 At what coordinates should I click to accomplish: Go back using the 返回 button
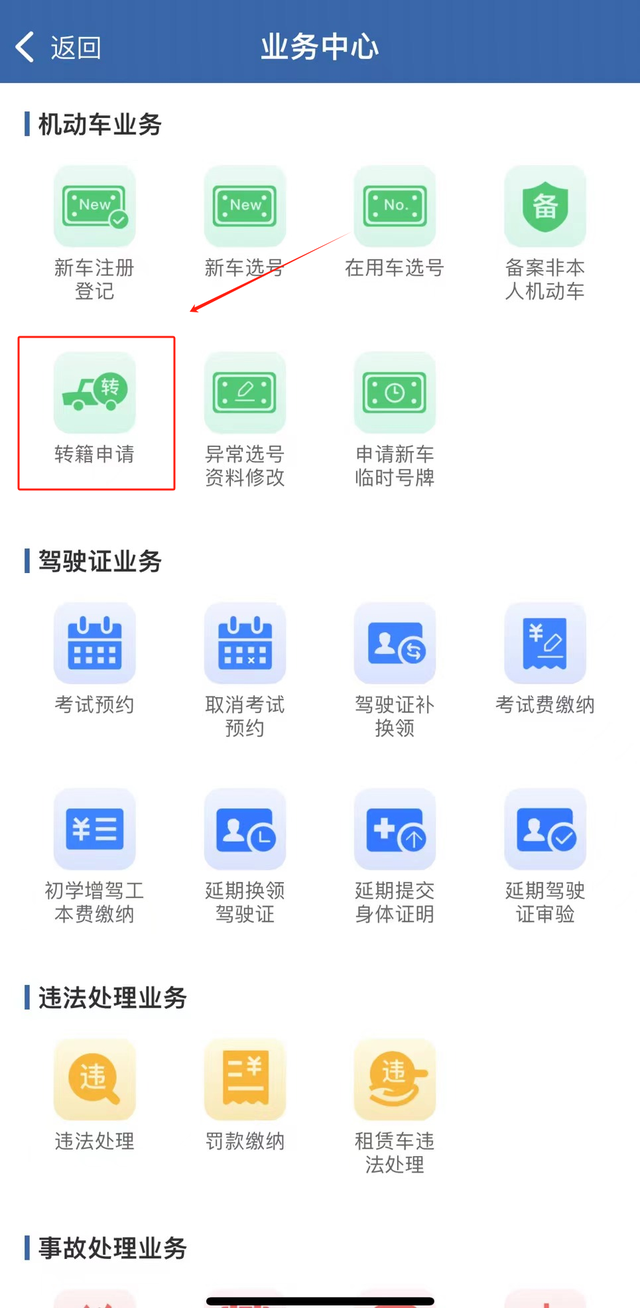[58, 46]
